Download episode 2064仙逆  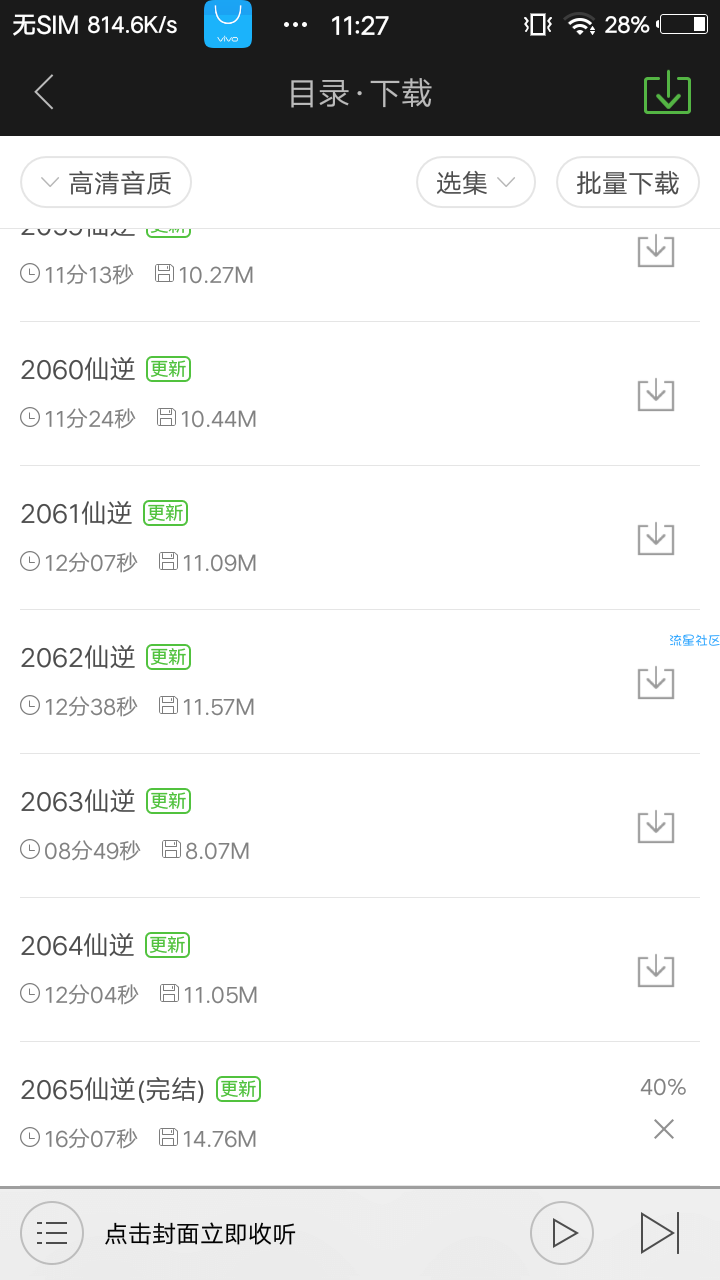click(x=656, y=970)
